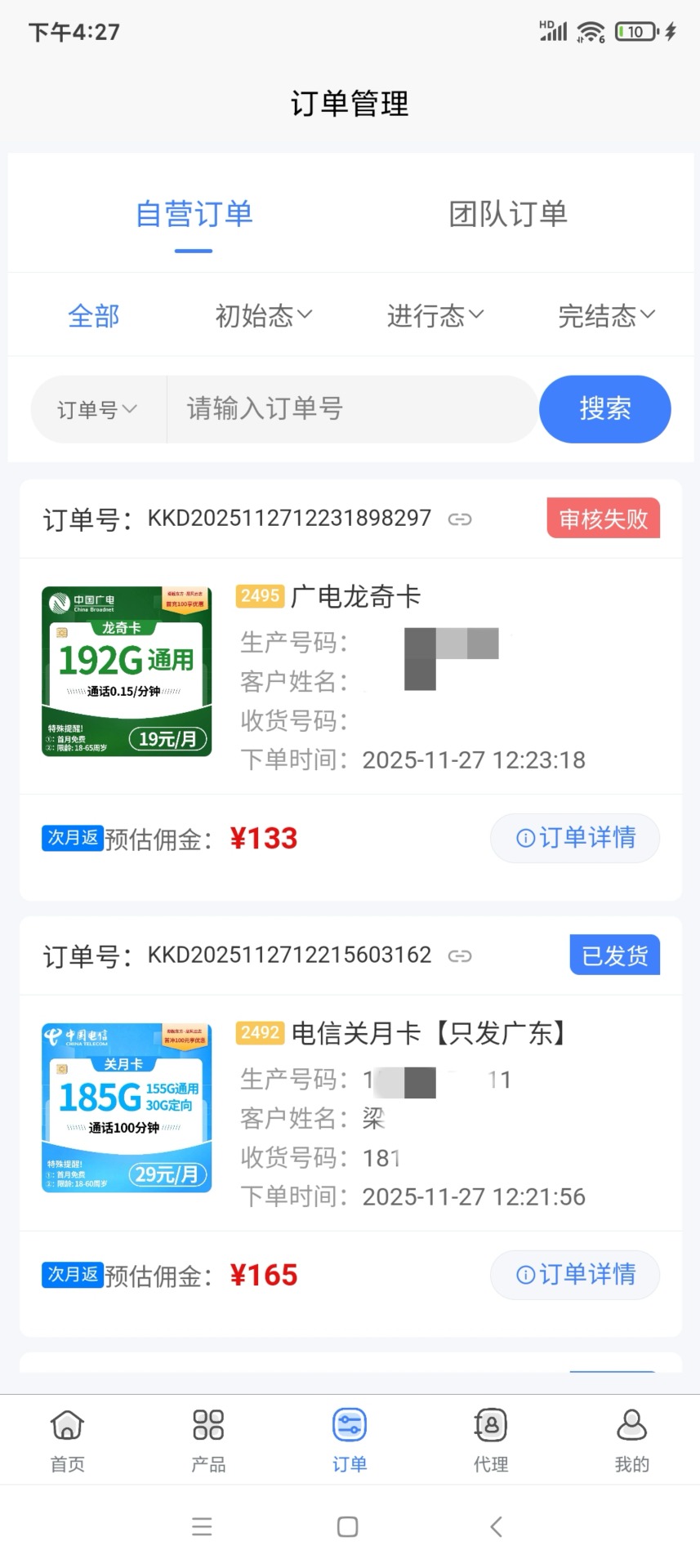Tap the 已发货 shipped status badge
Screen dimensions: 700x1568
[x=613, y=955]
